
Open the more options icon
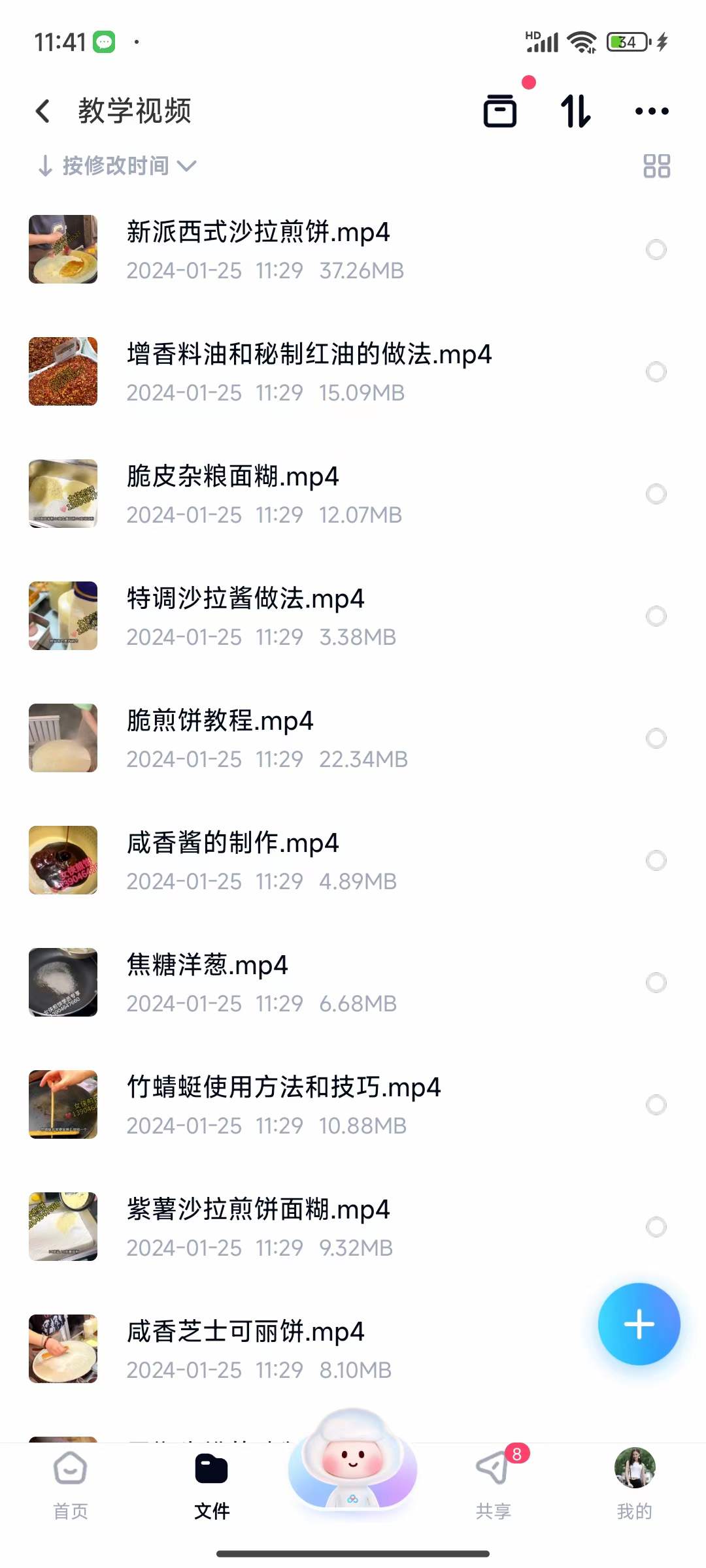coord(652,110)
